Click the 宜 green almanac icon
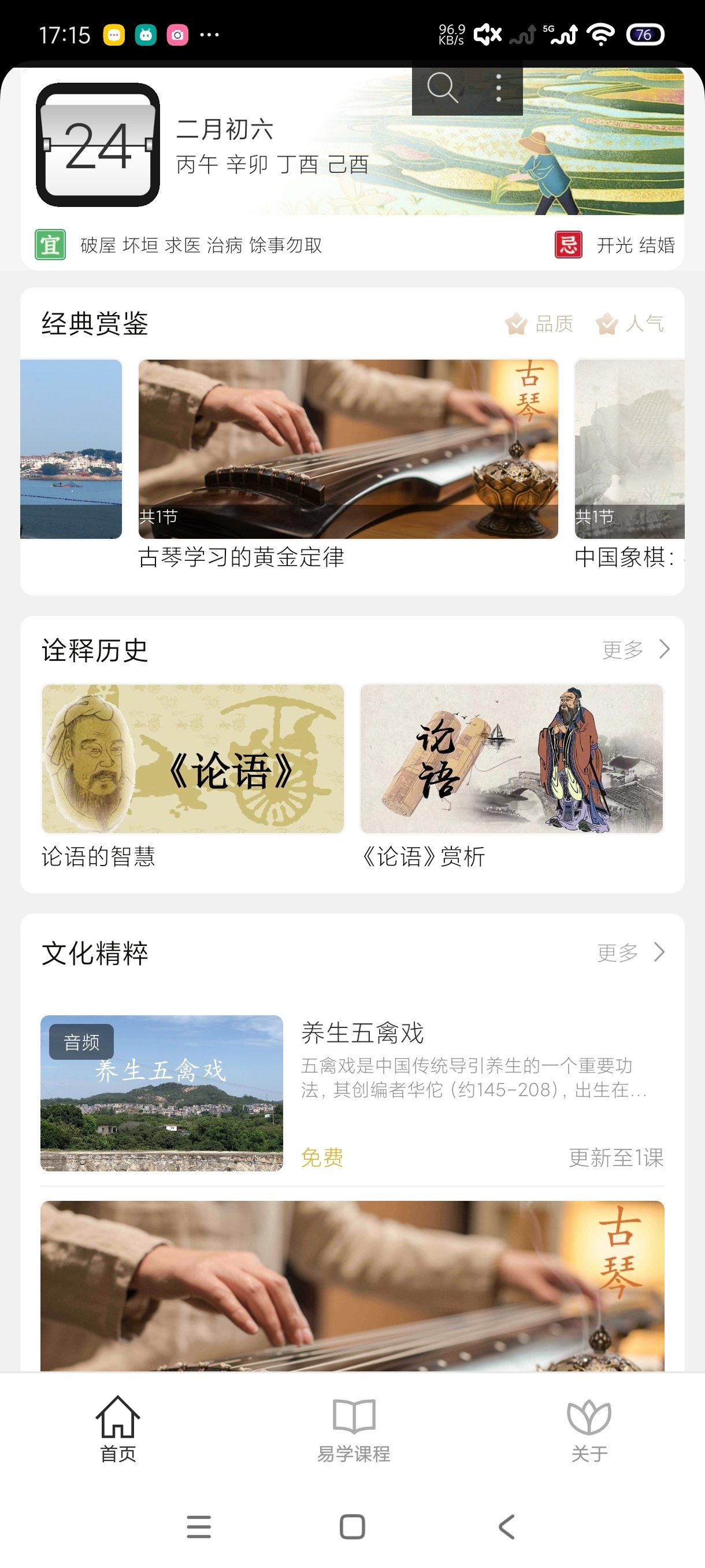 point(49,245)
